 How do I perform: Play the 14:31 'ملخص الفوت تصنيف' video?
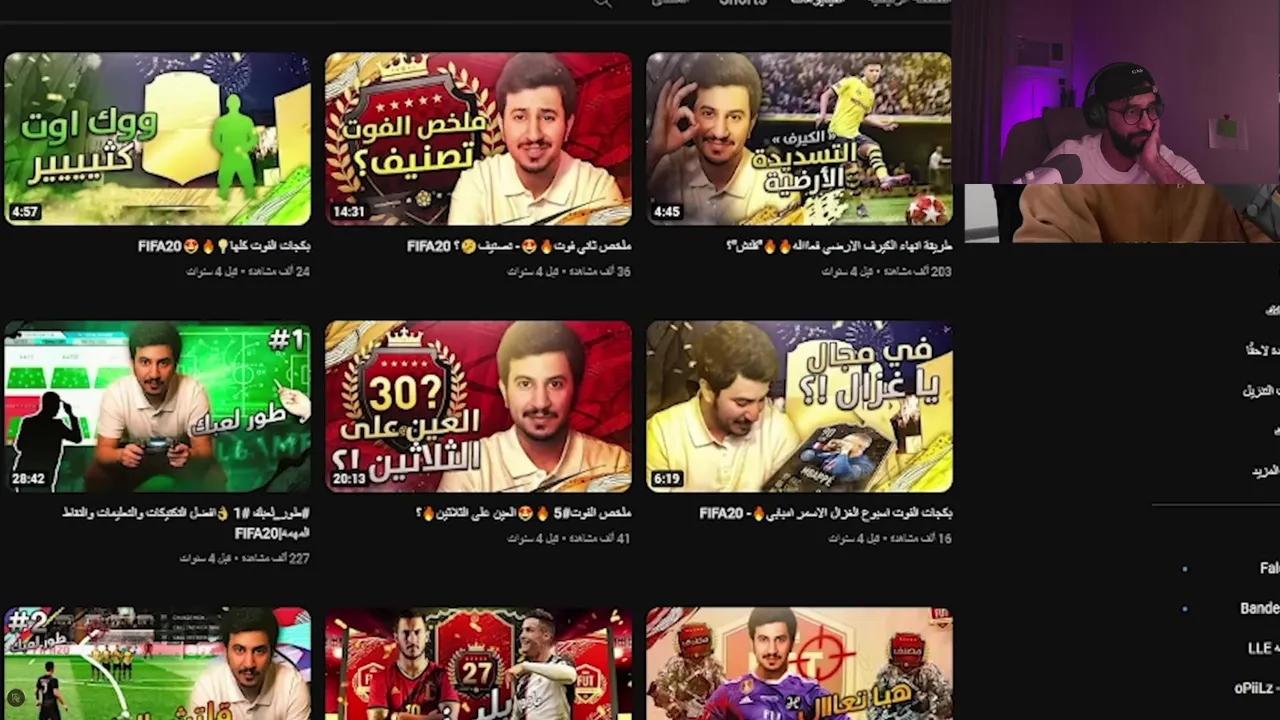[478, 138]
